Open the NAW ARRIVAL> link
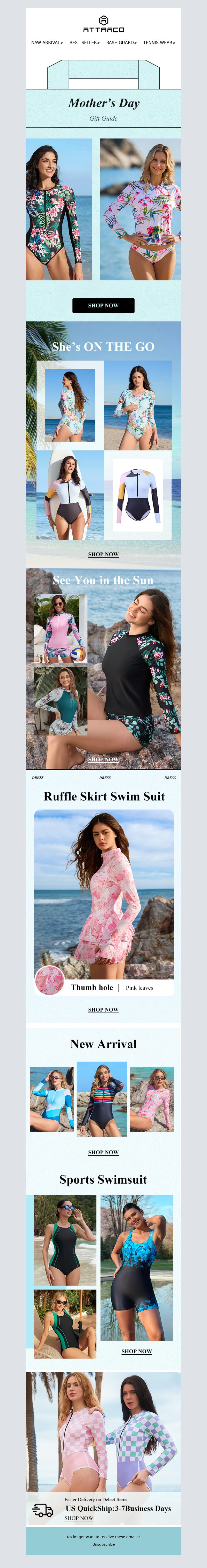 (47, 43)
